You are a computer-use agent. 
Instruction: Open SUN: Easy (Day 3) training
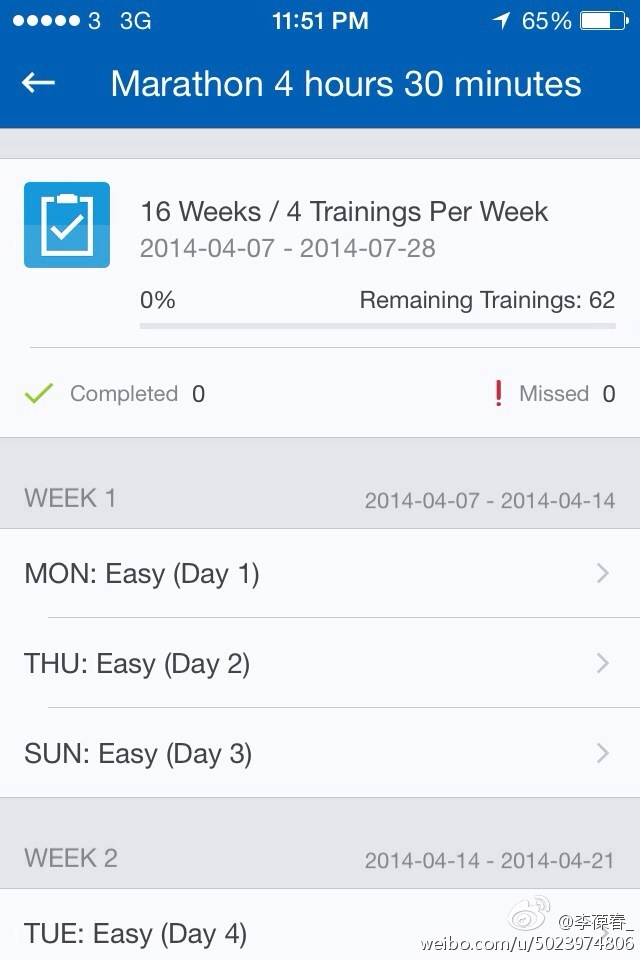320,754
